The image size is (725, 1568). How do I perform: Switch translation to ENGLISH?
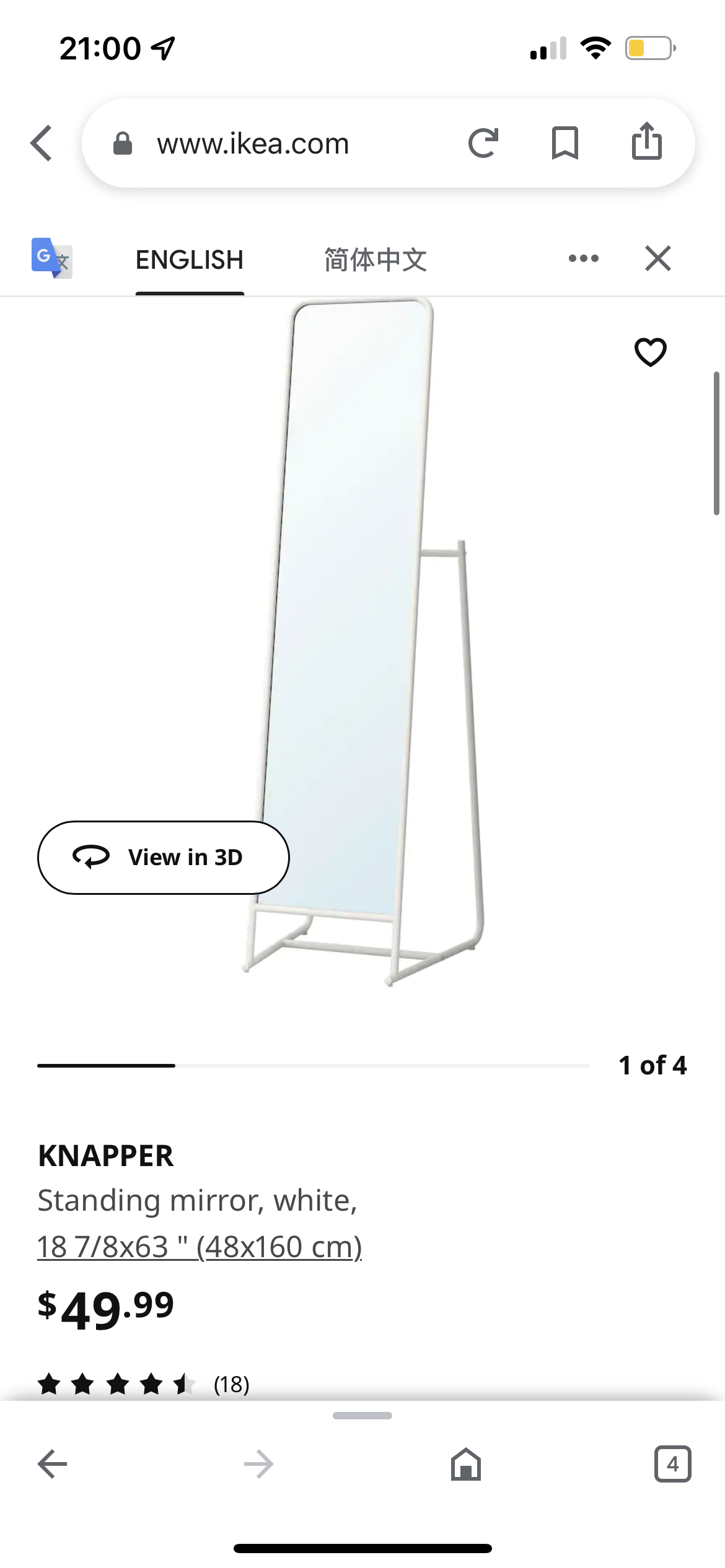(190, 260)
